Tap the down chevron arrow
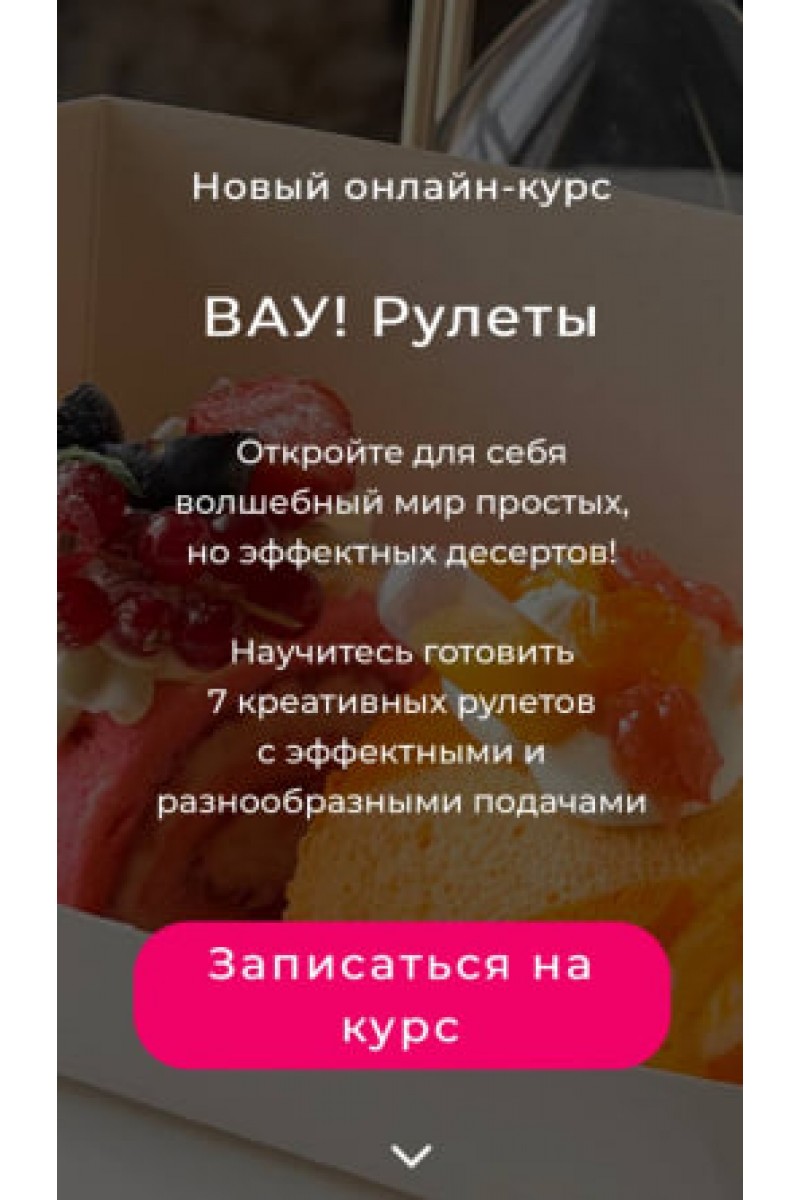Image resolution: width=800 pixels, height=1200 pixels. 411,1156
